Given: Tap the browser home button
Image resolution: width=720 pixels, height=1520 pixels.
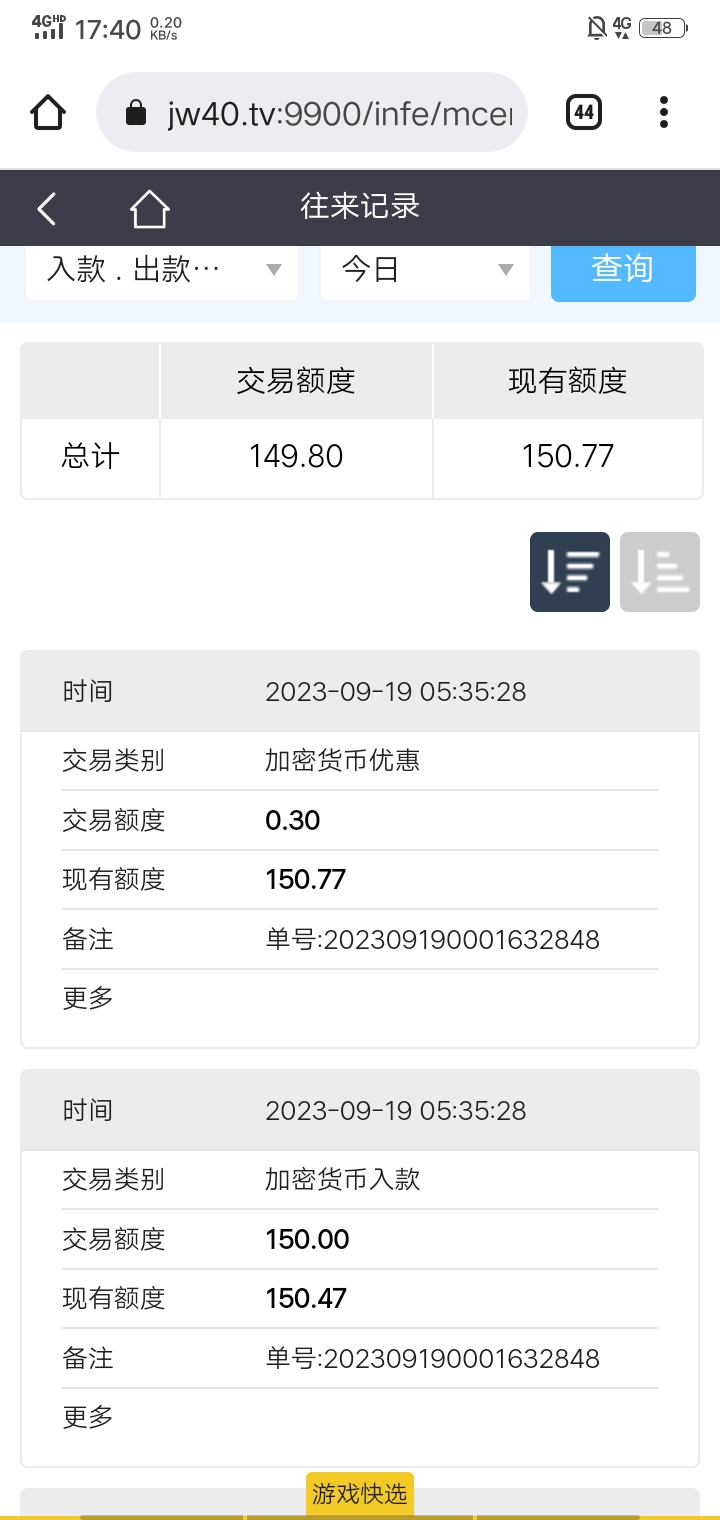Looking at the screenshot, I should [x=48, y=112].
